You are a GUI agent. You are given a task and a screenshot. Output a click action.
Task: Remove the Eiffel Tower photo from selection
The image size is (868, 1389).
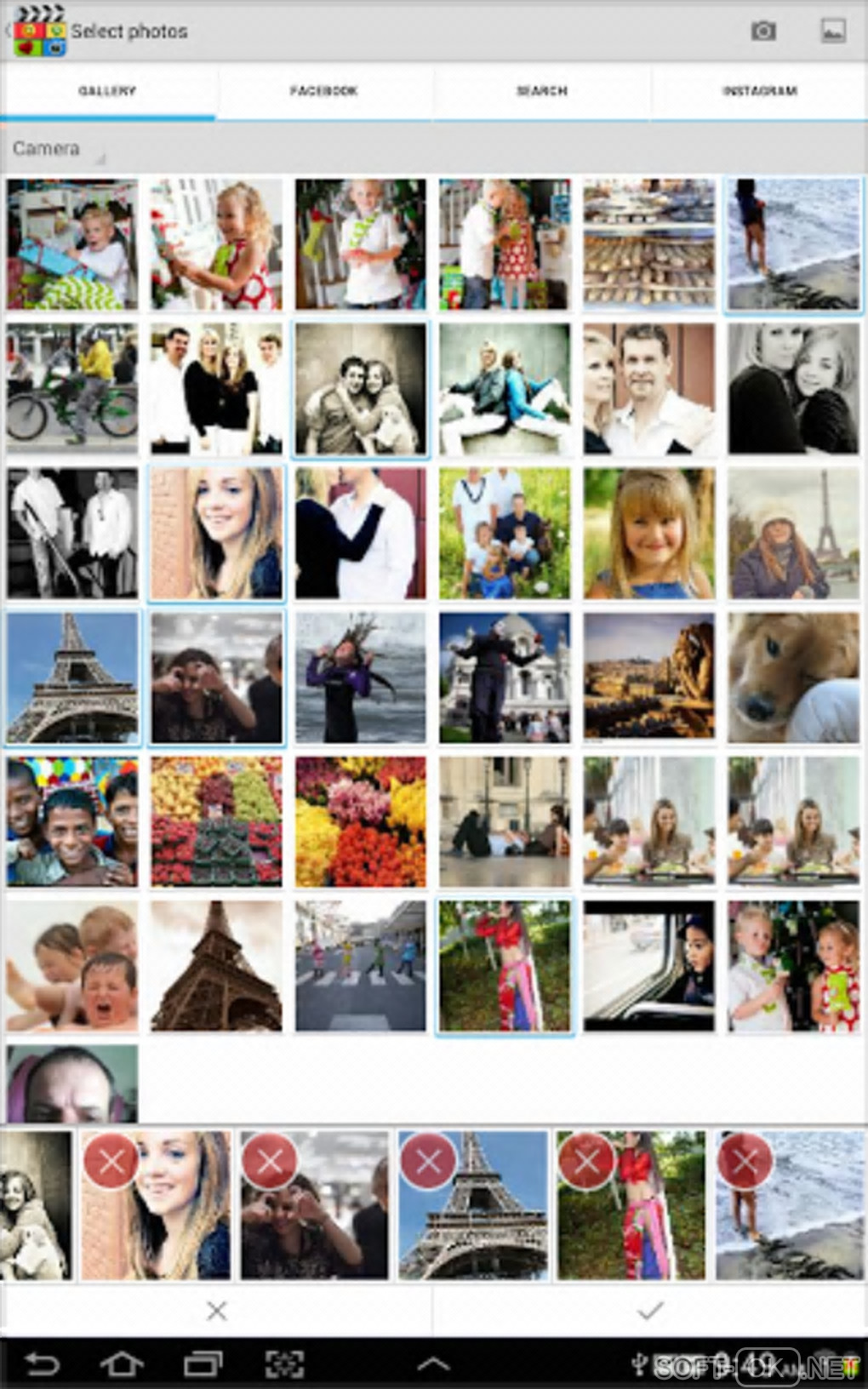tap(428, 1161)
